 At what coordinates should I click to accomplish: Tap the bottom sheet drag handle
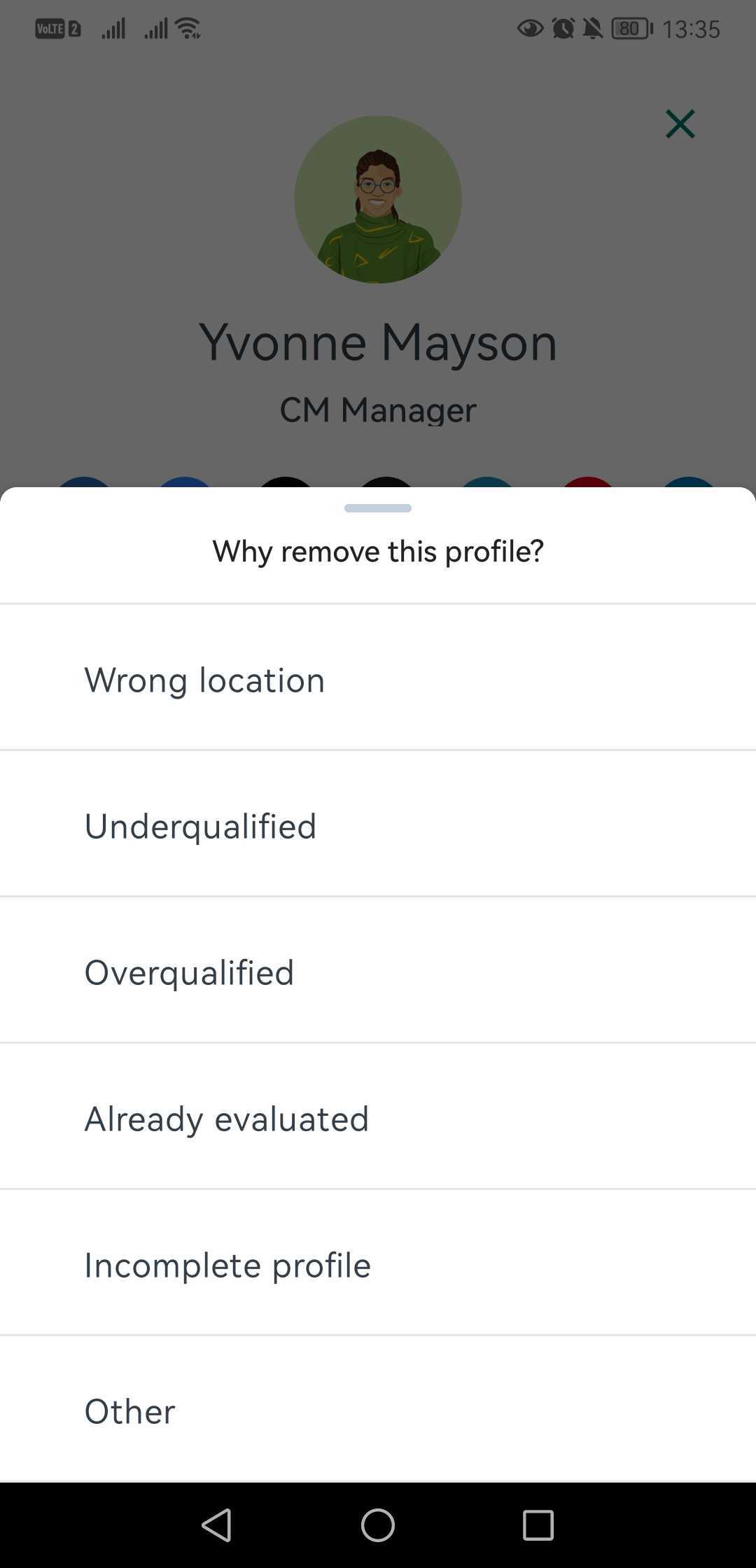(x=378, y=507)
